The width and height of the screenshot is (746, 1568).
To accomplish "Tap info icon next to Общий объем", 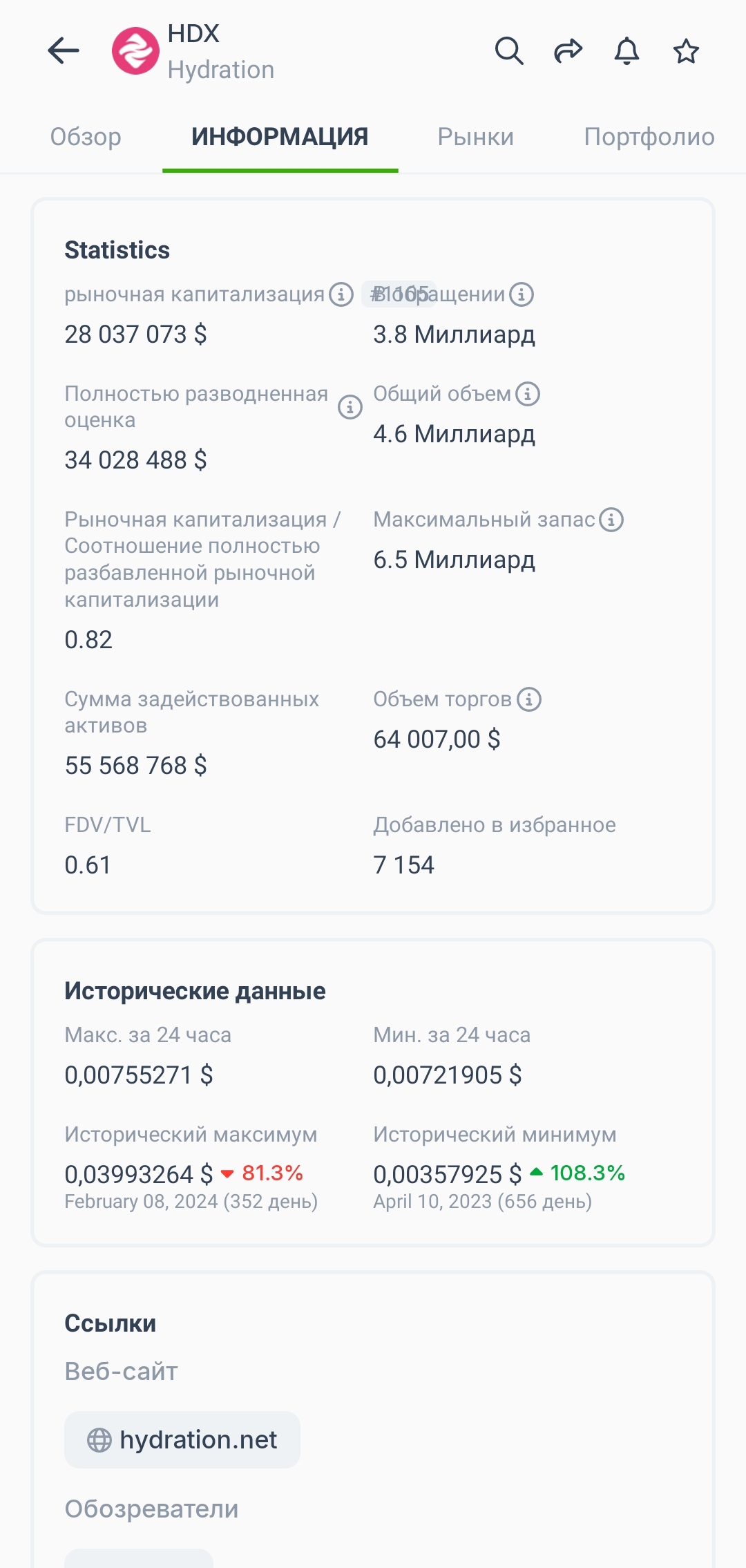I will coord(528,394).
